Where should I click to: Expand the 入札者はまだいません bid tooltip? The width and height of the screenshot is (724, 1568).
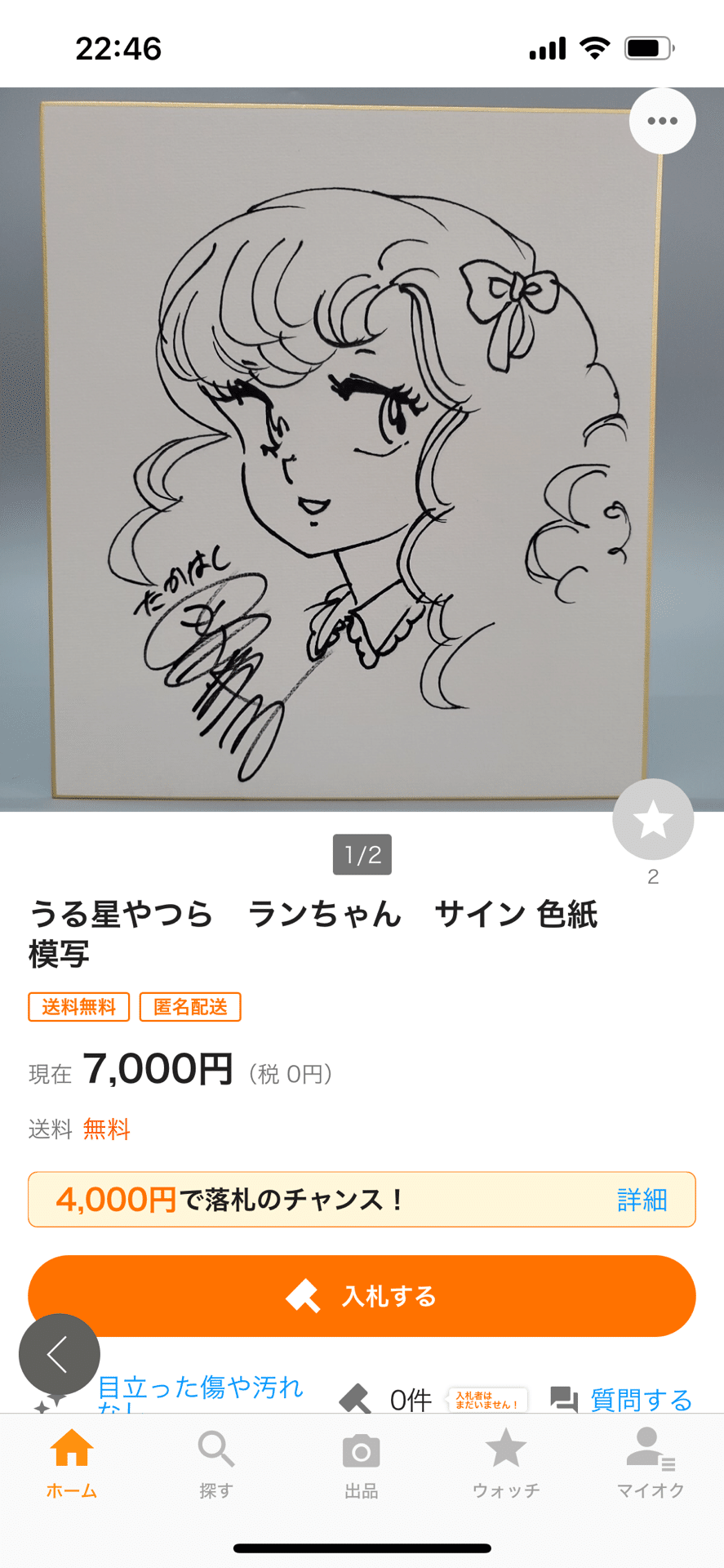point(487,1398)
